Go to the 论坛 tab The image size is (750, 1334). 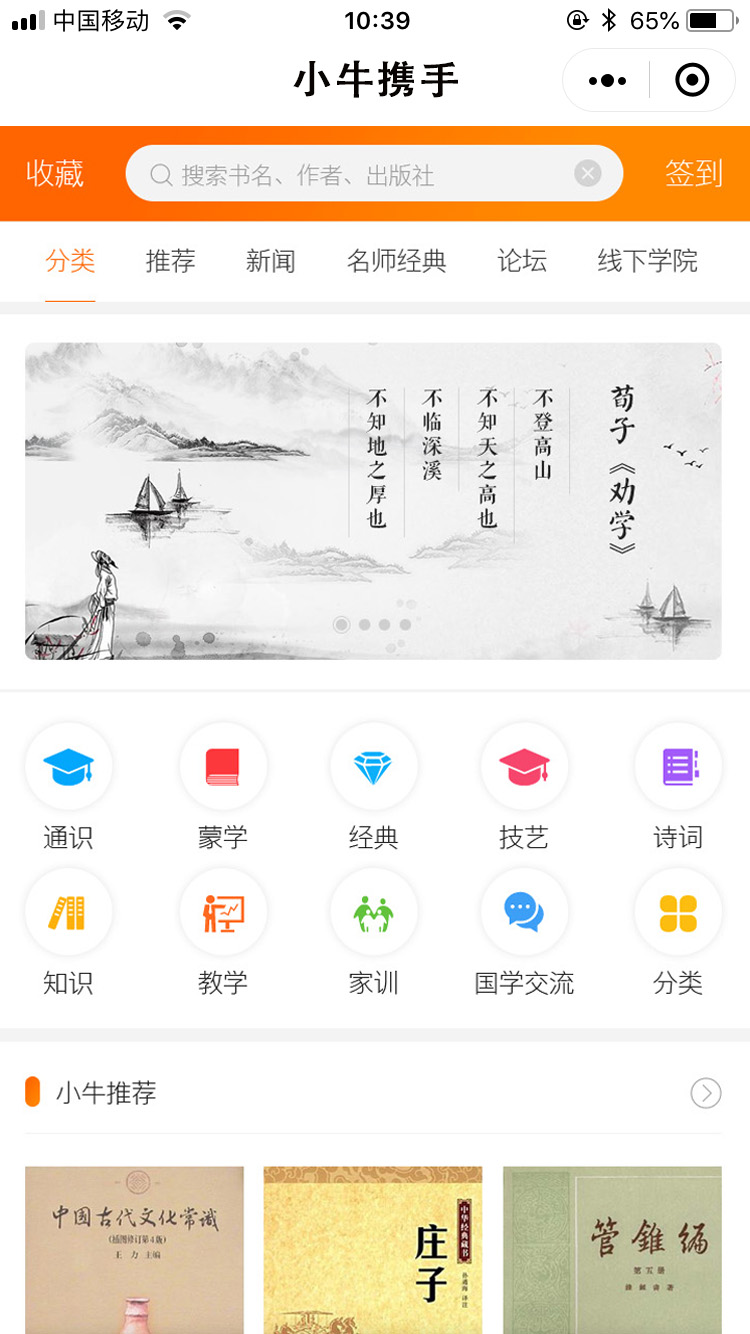(x=522, y=262)
